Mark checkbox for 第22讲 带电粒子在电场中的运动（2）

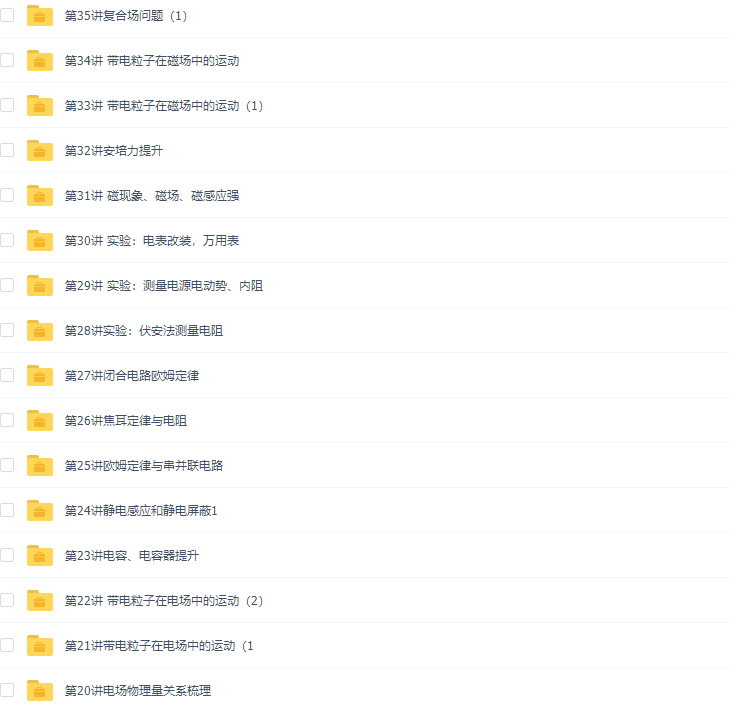tap(7, 600)
